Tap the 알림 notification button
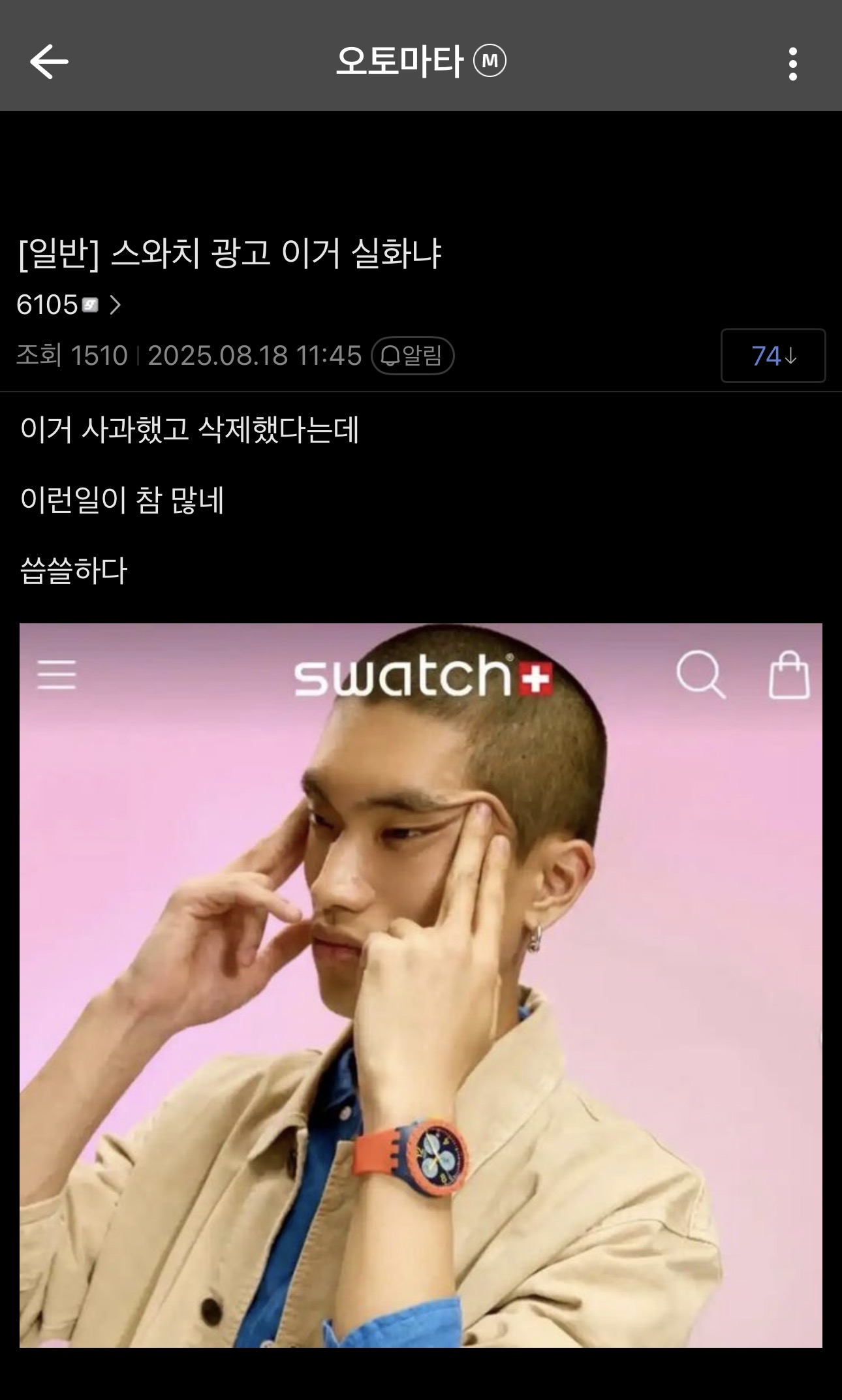Image resolution: width=842 pixels, height=1400 pixels. coord(413,356)
